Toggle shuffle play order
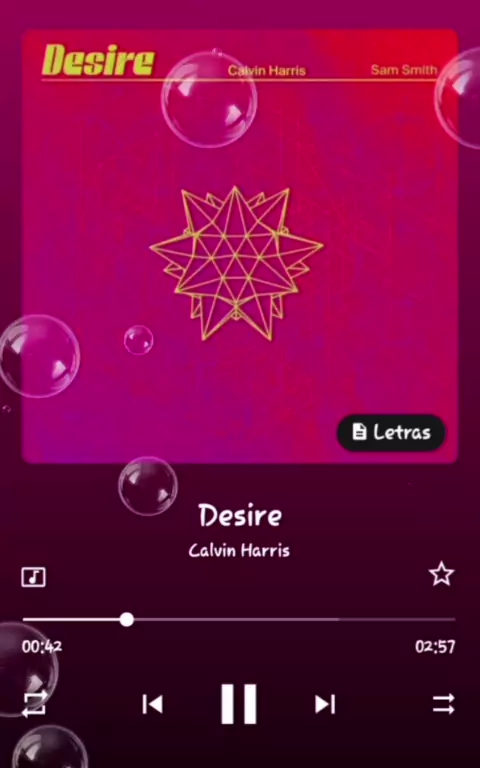Viewport: 480px width, 768px height. [x=444, y=704]
